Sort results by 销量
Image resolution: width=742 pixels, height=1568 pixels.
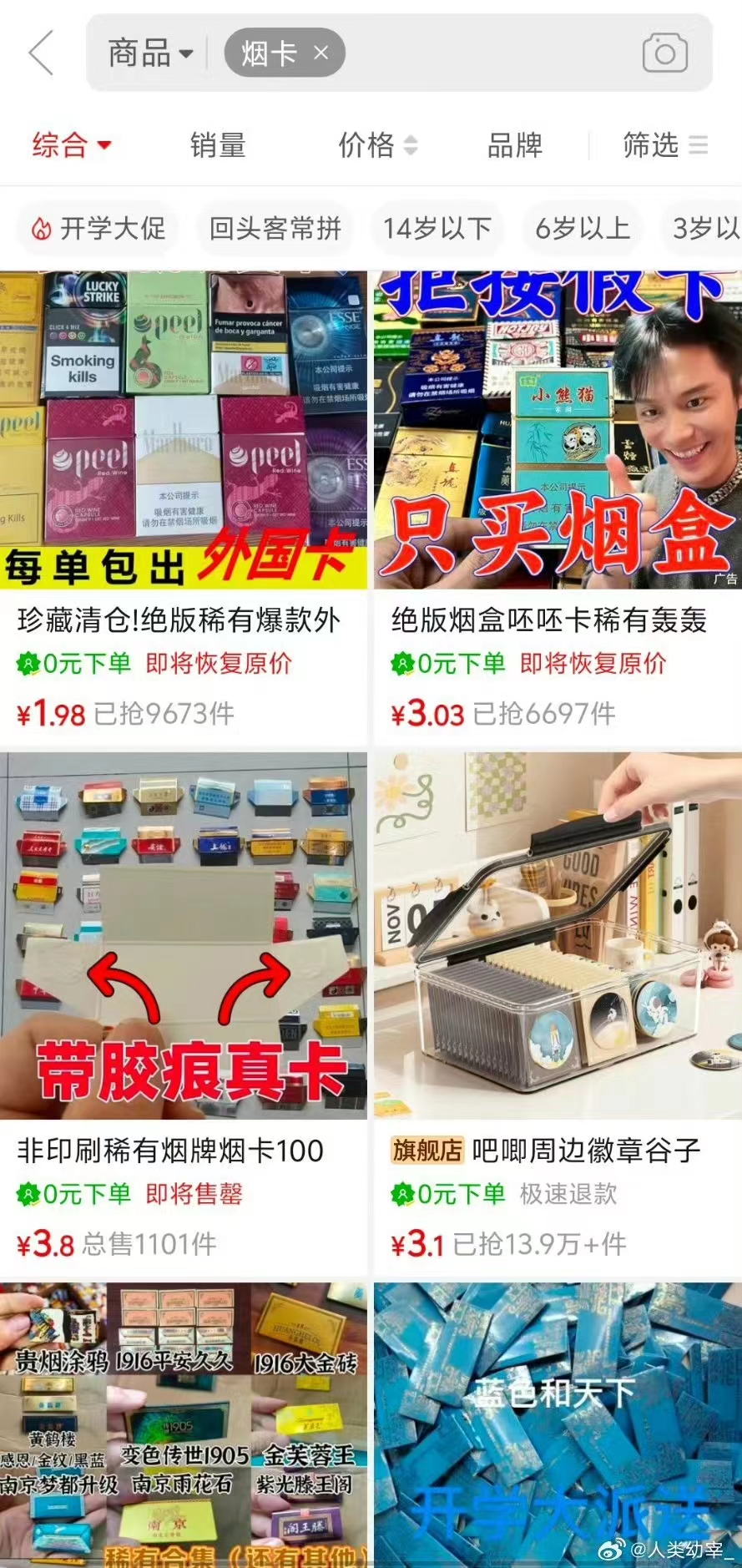(x=218, y=145)
